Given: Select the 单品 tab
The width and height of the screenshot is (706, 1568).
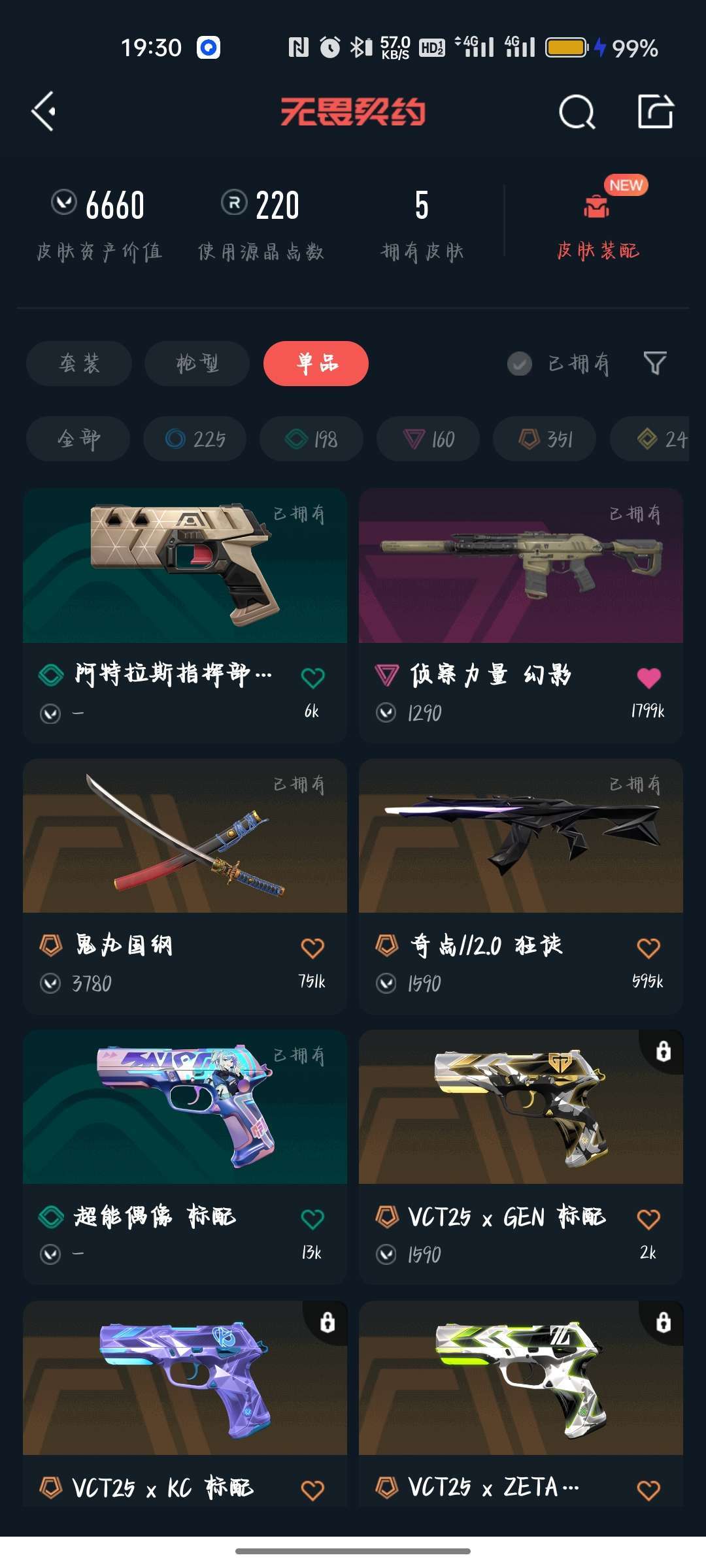Looking at the screenshot, I should (x=316, y=363).
